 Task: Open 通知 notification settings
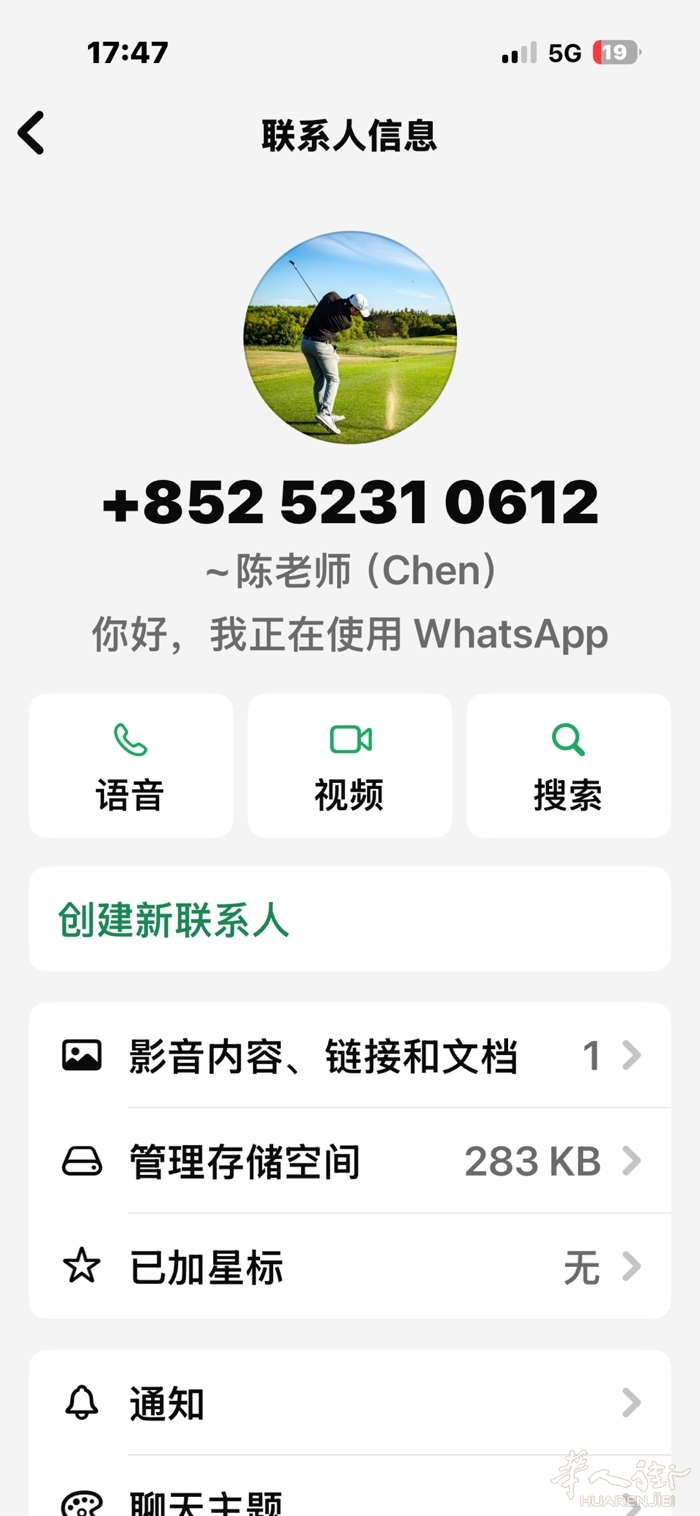coord(349,1404)
